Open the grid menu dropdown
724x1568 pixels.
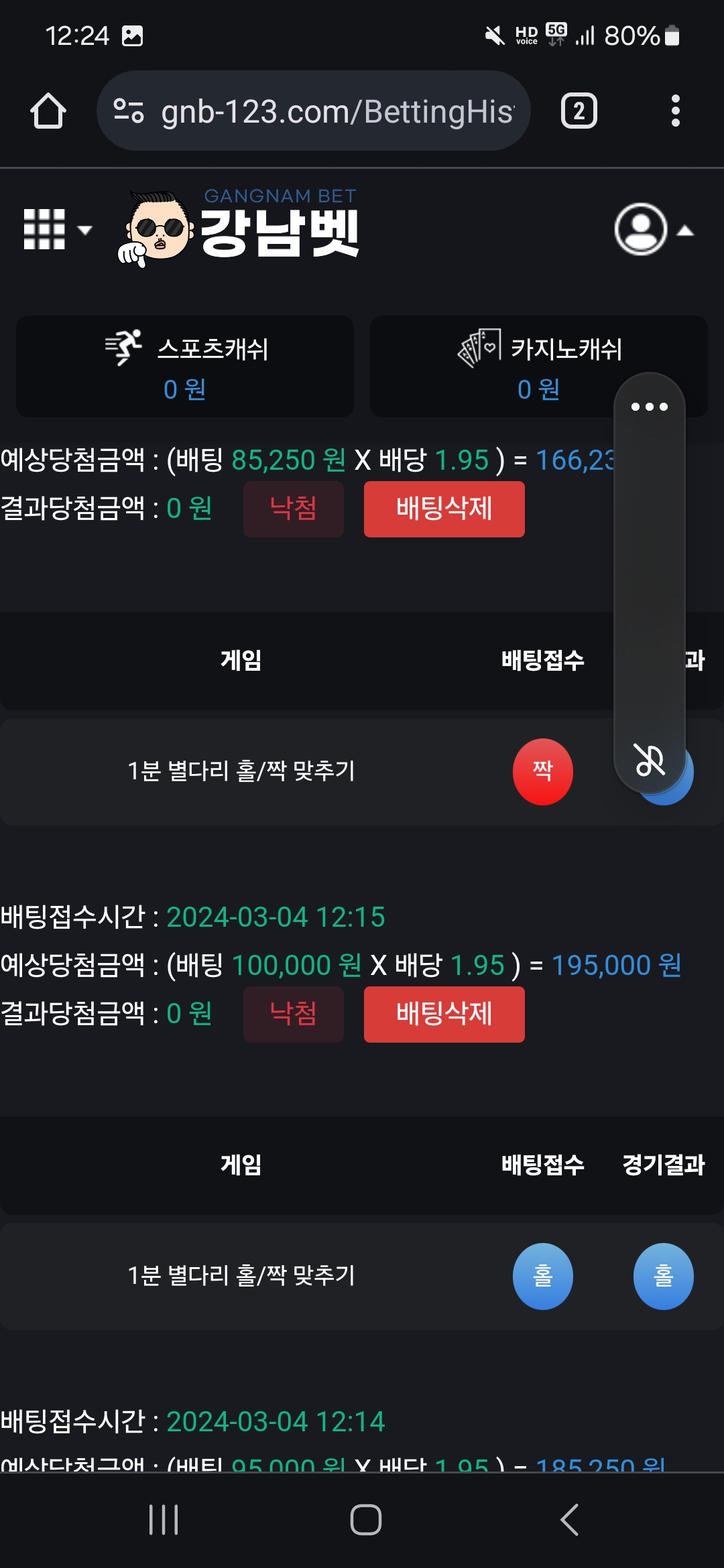(56, 229)
